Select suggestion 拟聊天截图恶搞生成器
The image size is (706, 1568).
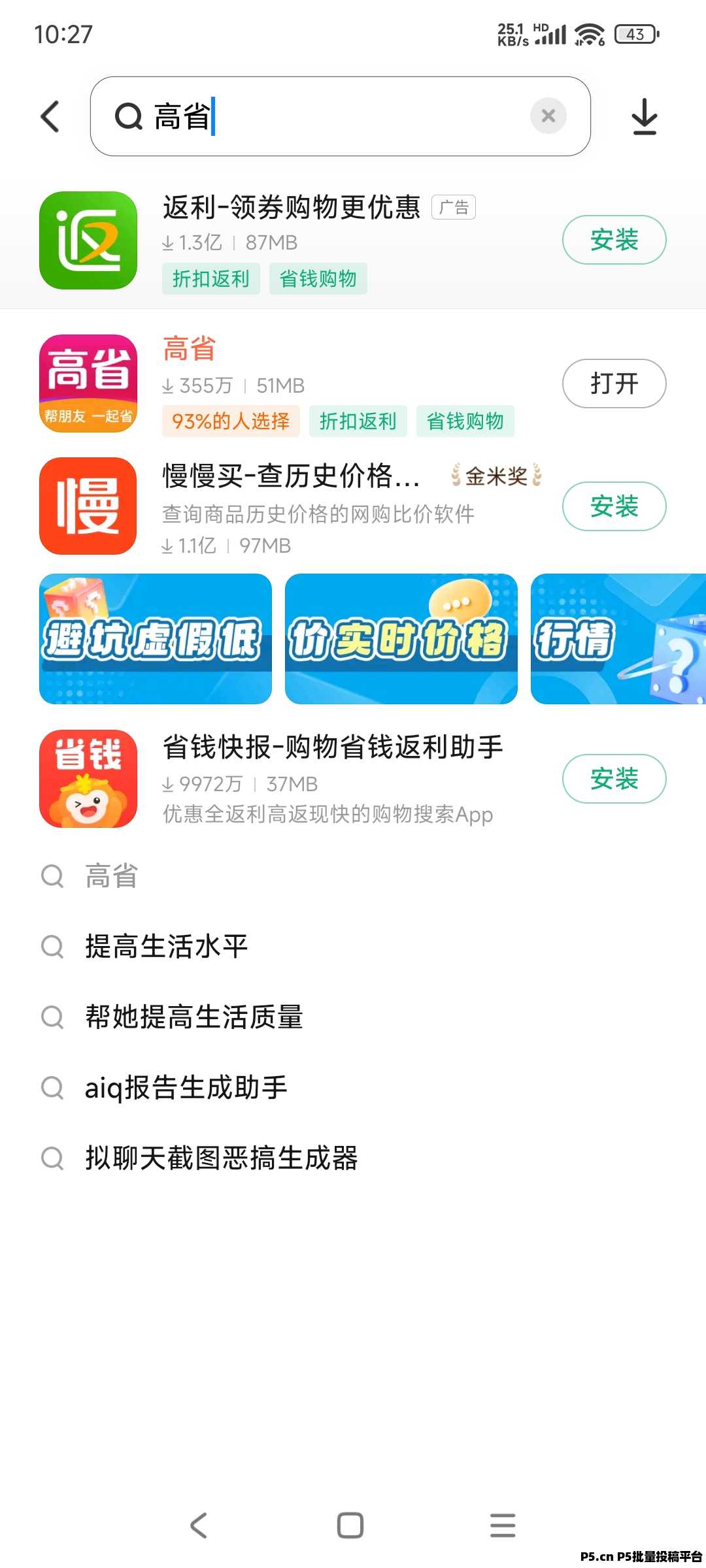(222, 1157)
